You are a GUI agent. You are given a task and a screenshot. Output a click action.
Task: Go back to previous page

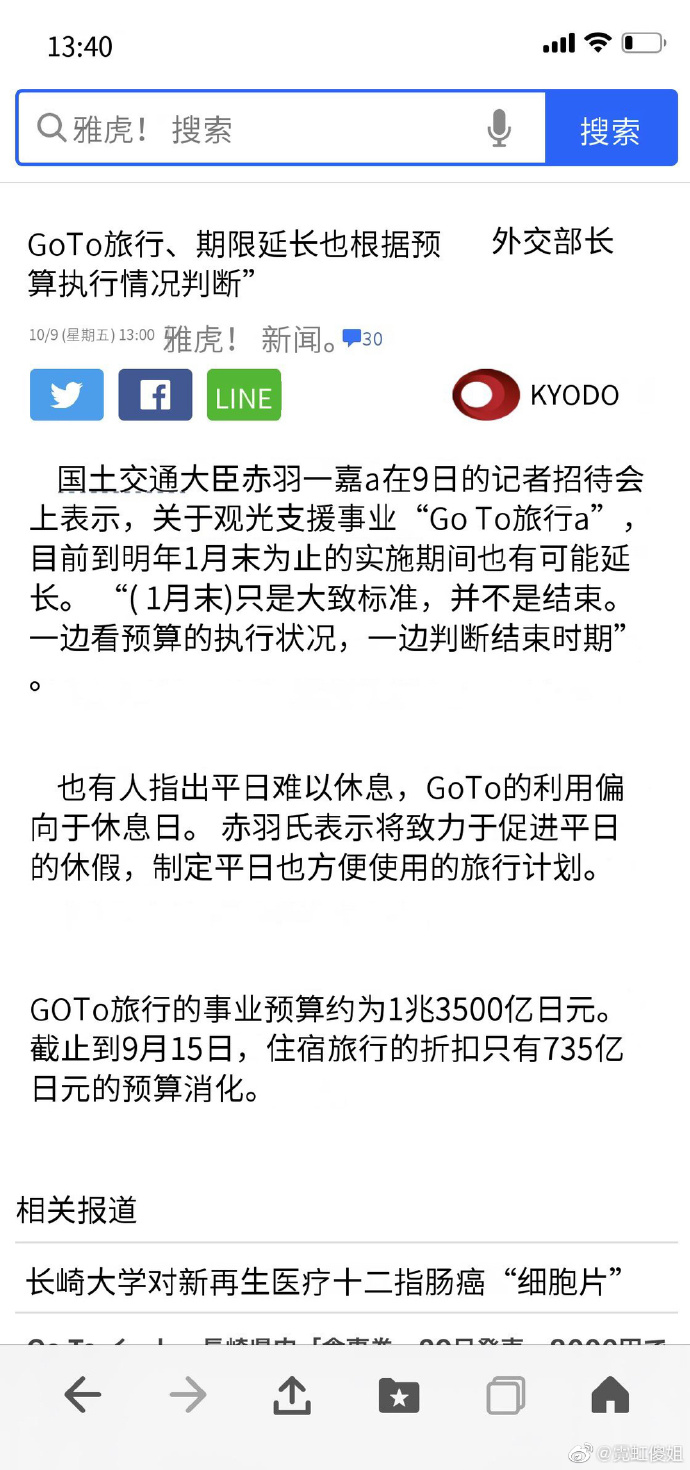pyautogui.click(x=83, y=1395)
